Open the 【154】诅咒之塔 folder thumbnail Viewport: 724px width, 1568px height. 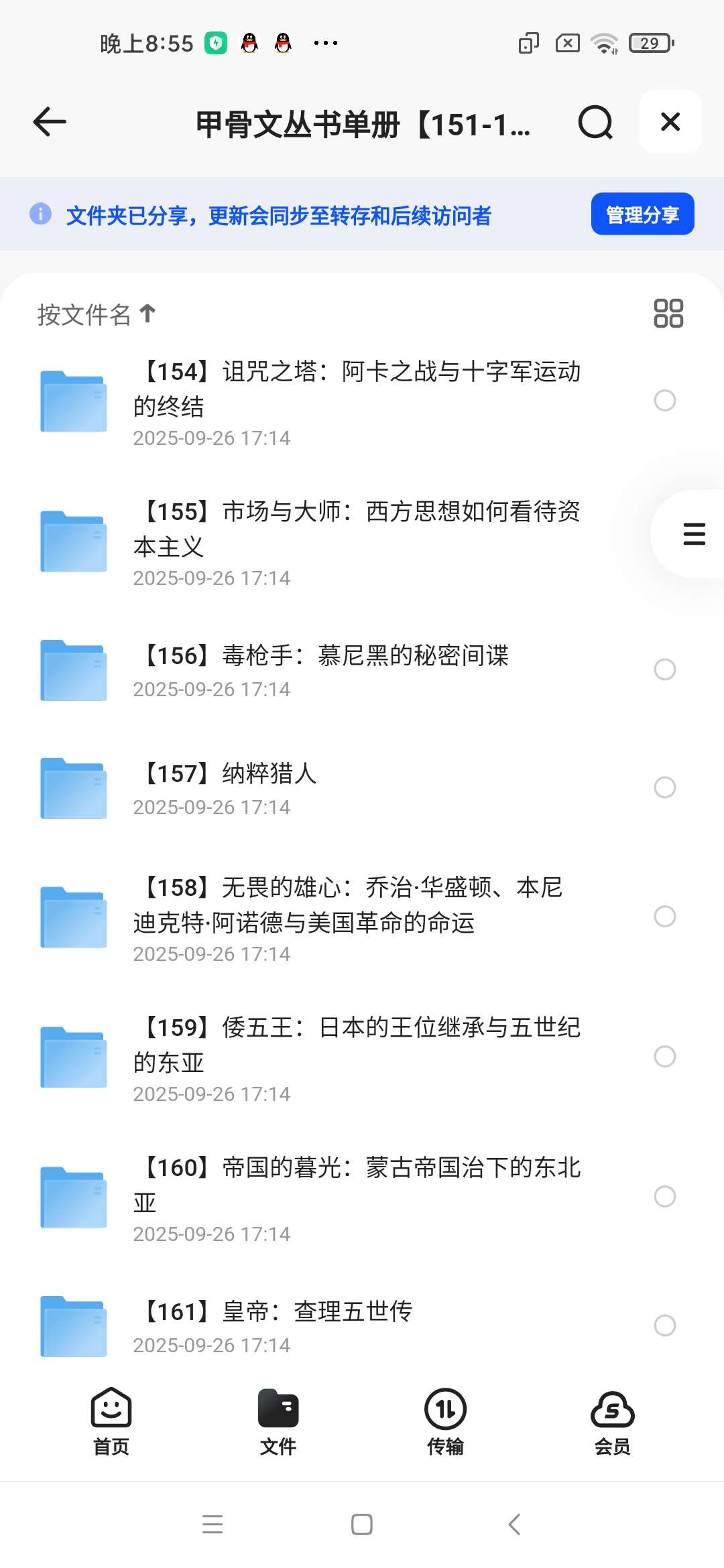pos(72,401)
